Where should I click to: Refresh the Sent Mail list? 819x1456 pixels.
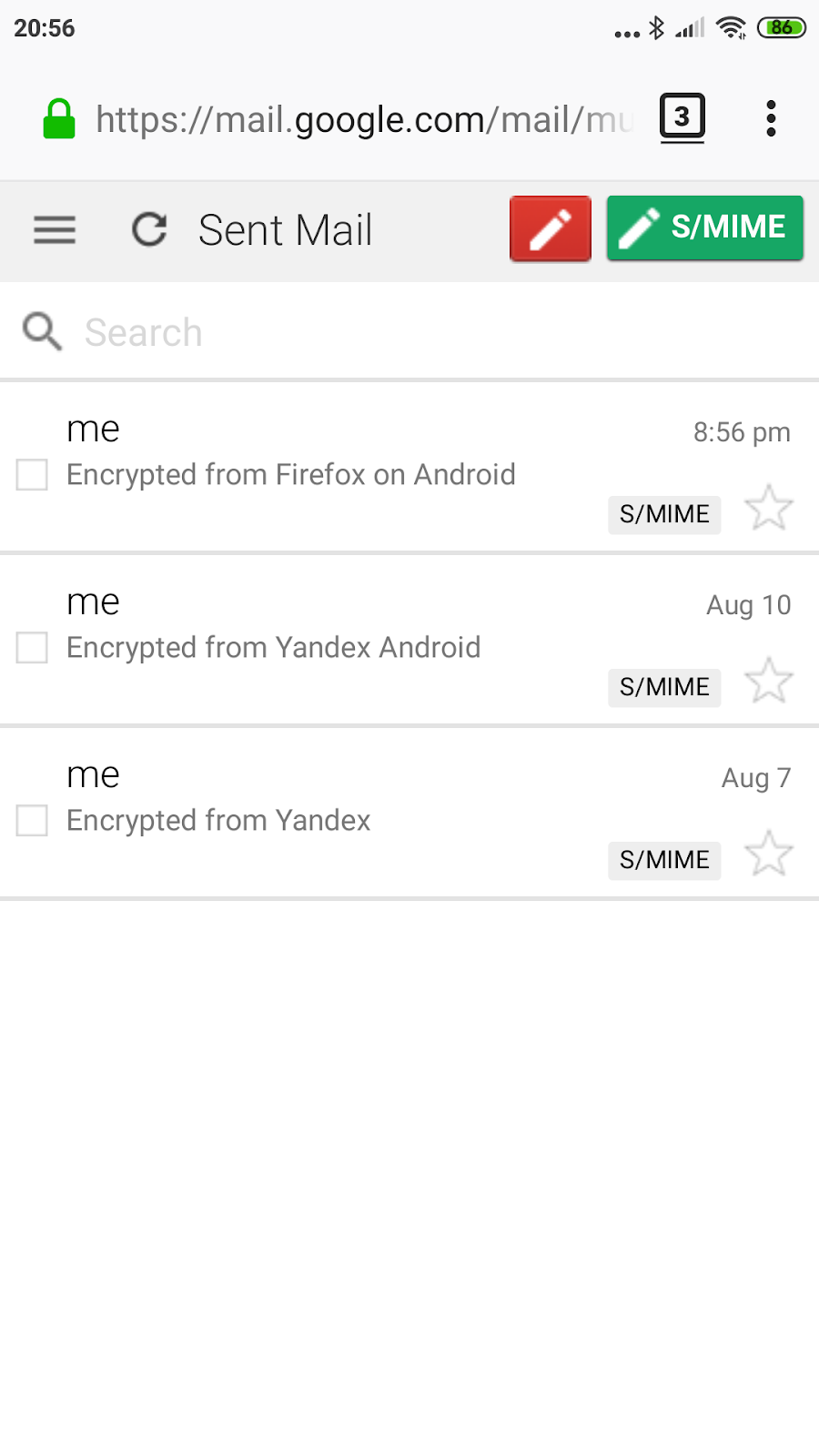click(150, 229)
